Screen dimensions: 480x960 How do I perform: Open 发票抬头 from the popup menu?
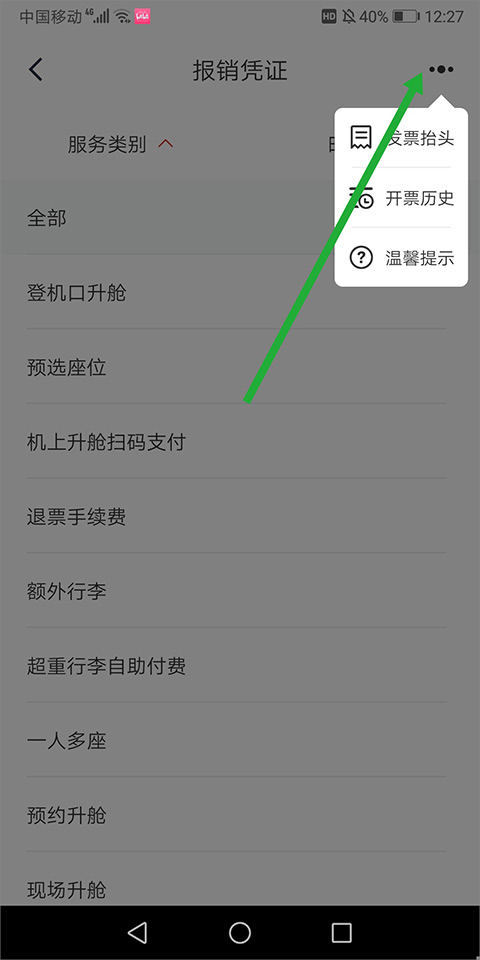pos(402,138)
